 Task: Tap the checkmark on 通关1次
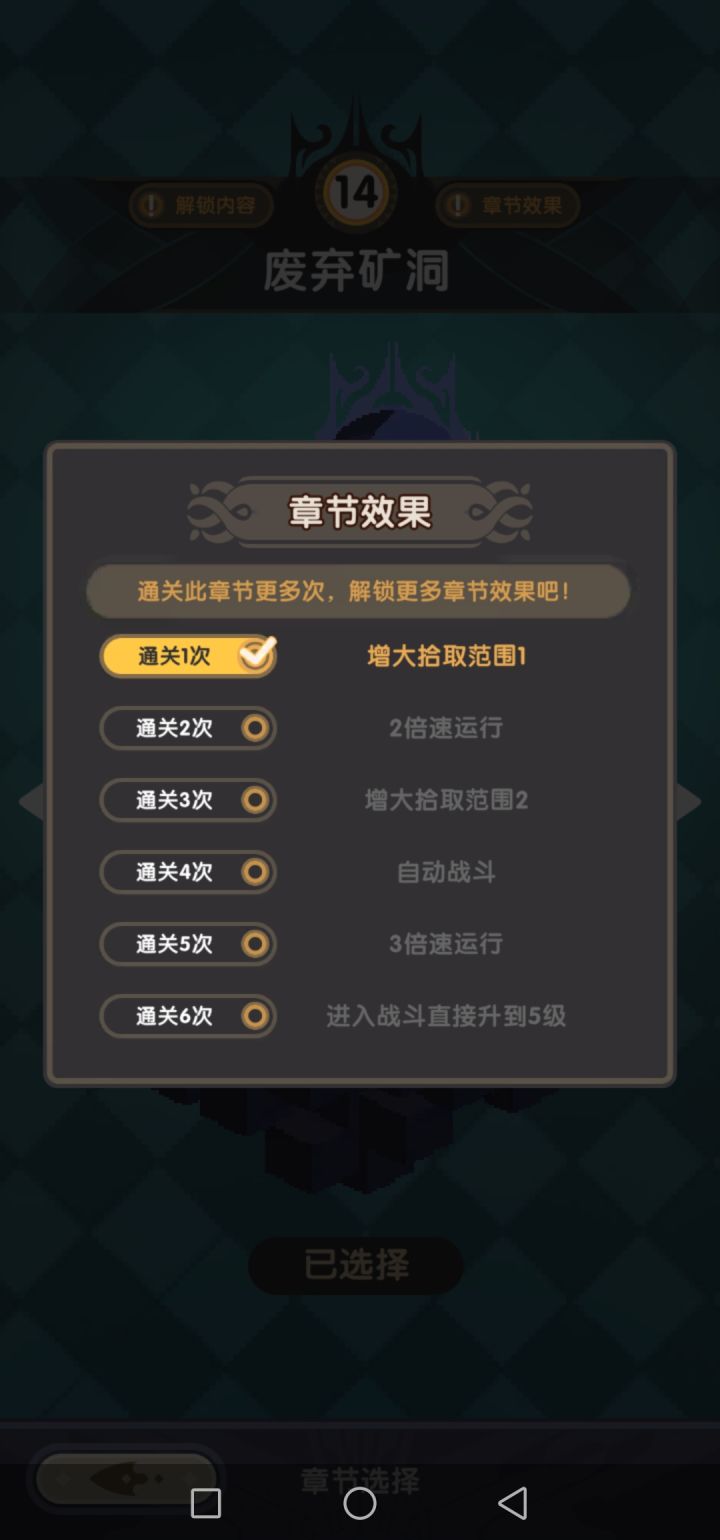(x=256, y=655)
